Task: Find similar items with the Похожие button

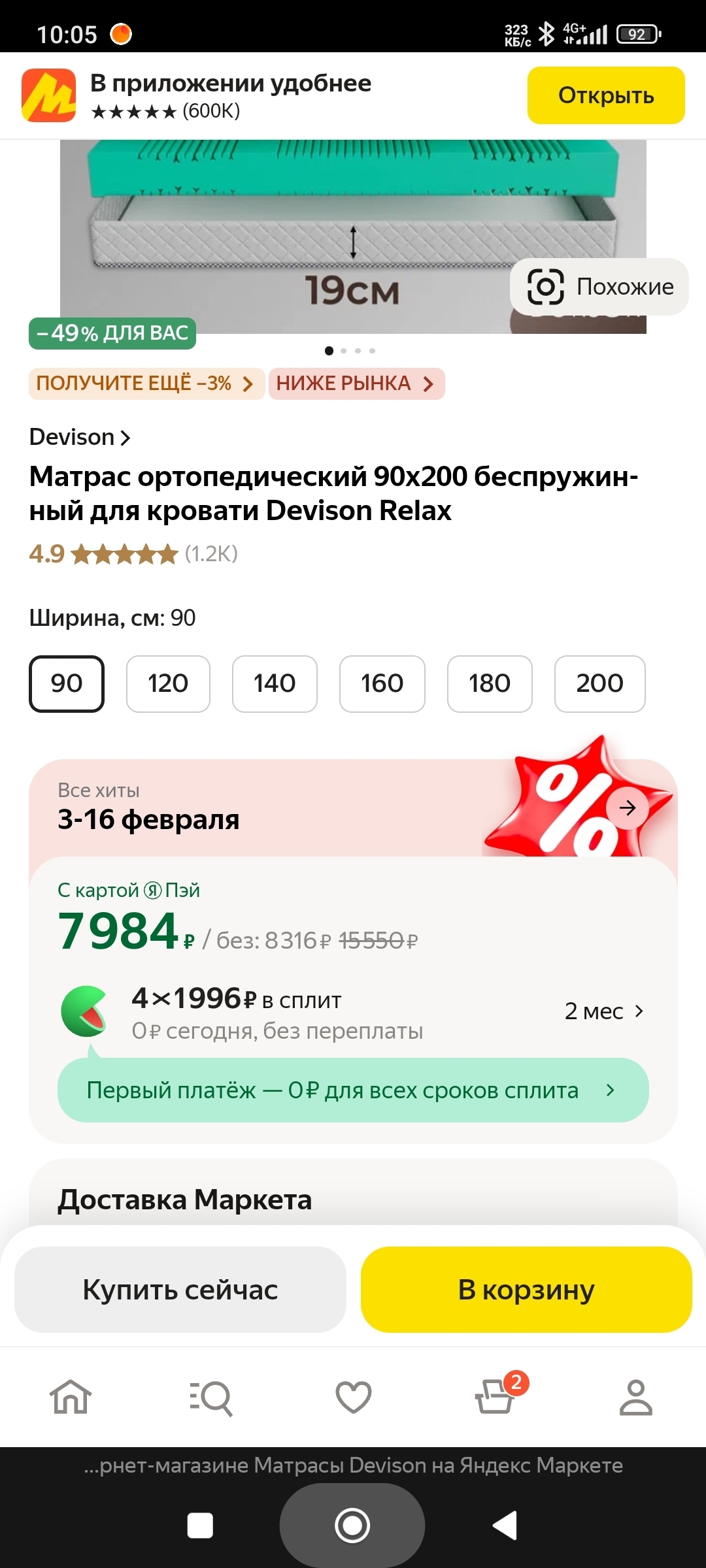Action: [599, 287]
